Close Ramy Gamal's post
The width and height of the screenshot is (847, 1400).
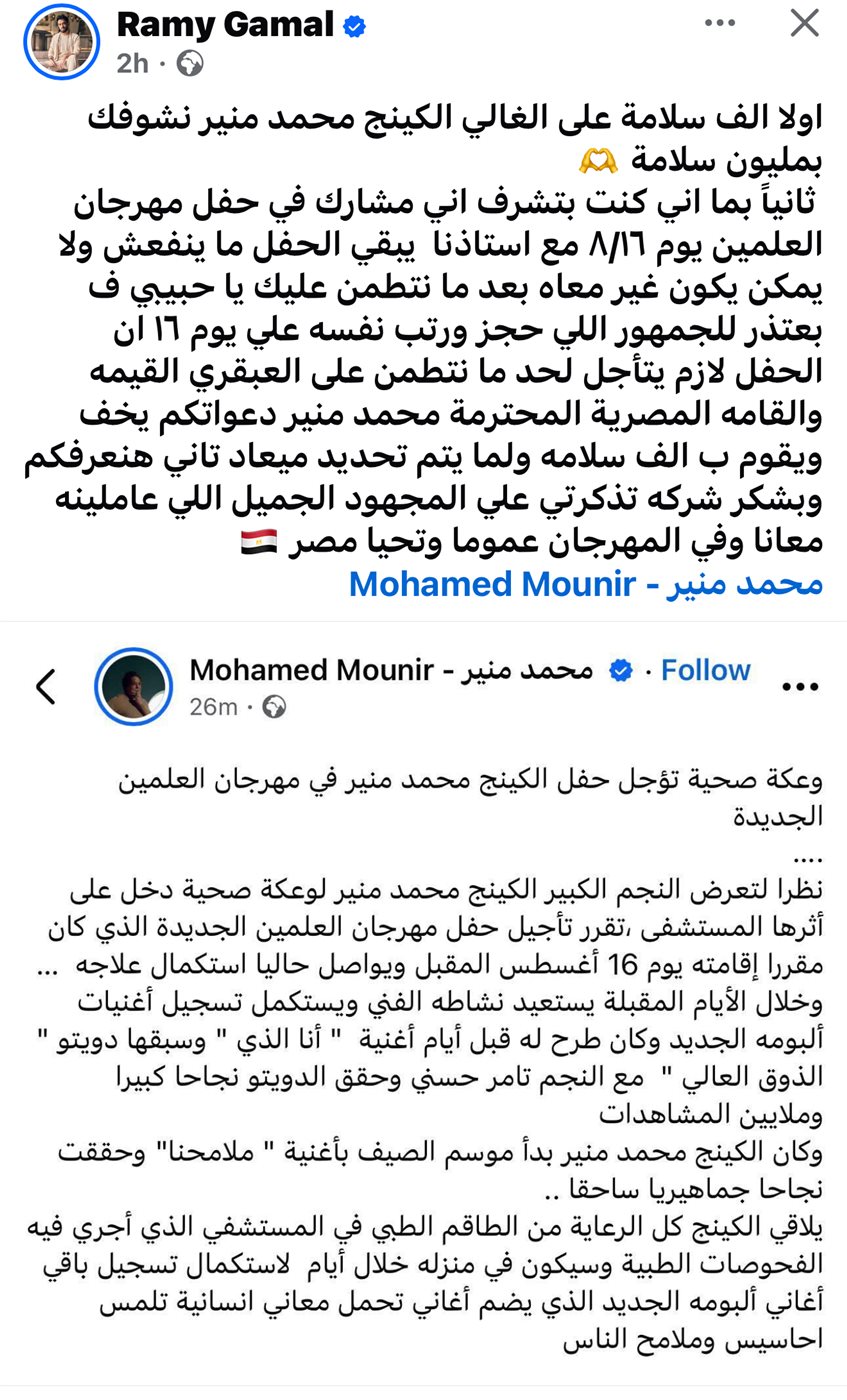point(804,24)
